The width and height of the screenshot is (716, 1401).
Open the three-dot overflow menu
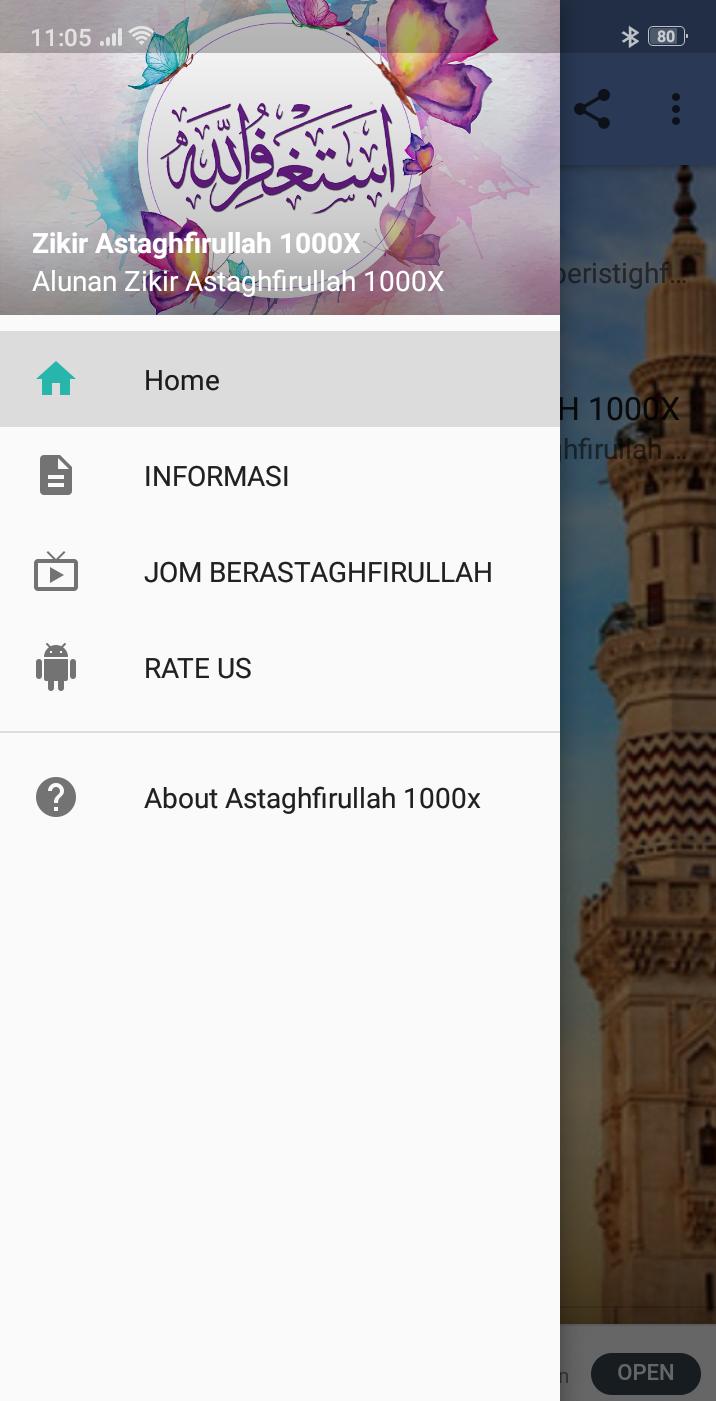(x=676, y=109)
